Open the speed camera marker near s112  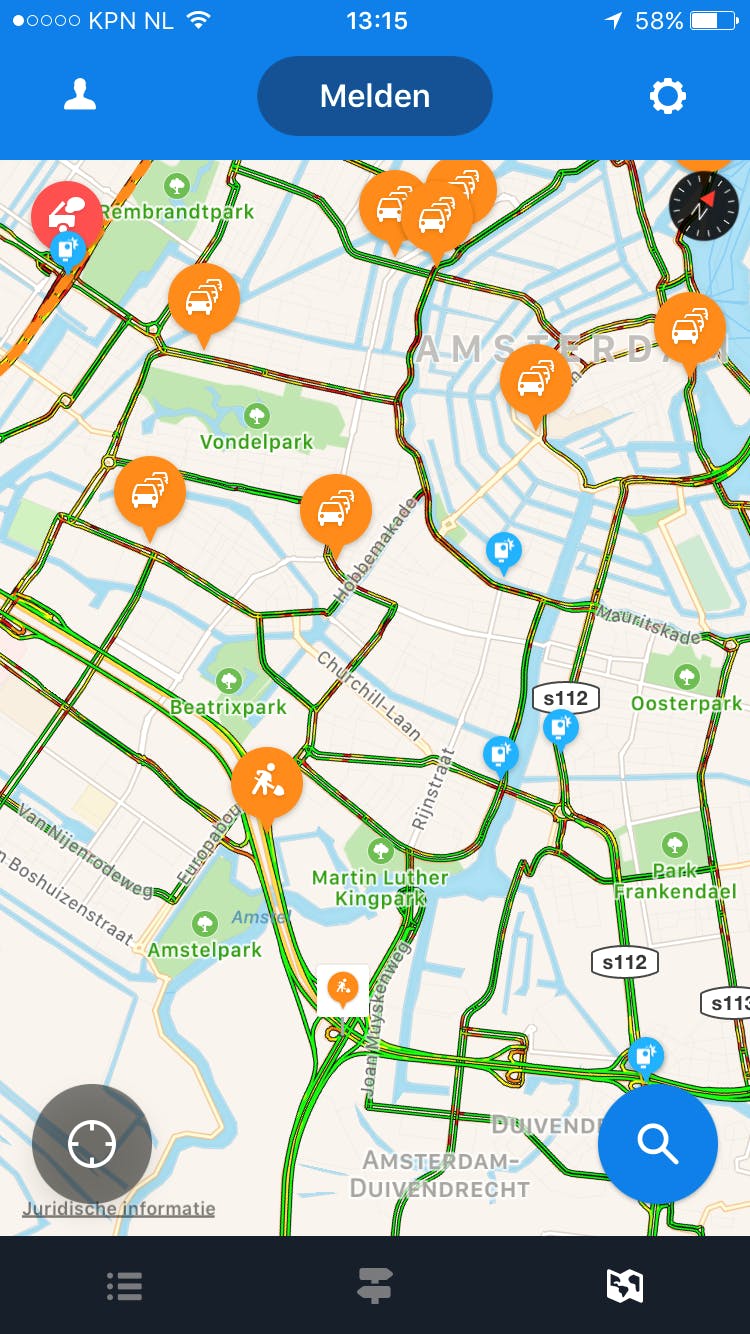(562, 728)
